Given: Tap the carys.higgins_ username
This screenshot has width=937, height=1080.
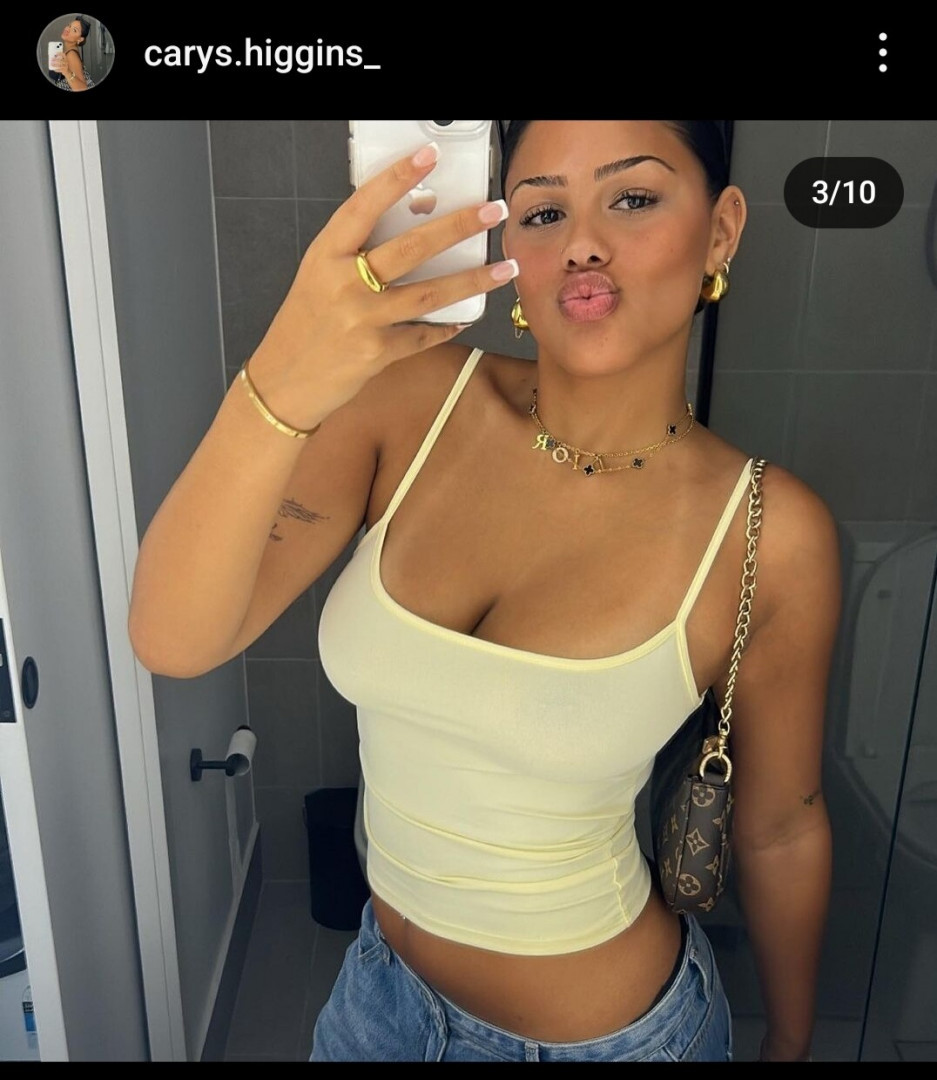Looking at the screenshot, I should [262, 54].
